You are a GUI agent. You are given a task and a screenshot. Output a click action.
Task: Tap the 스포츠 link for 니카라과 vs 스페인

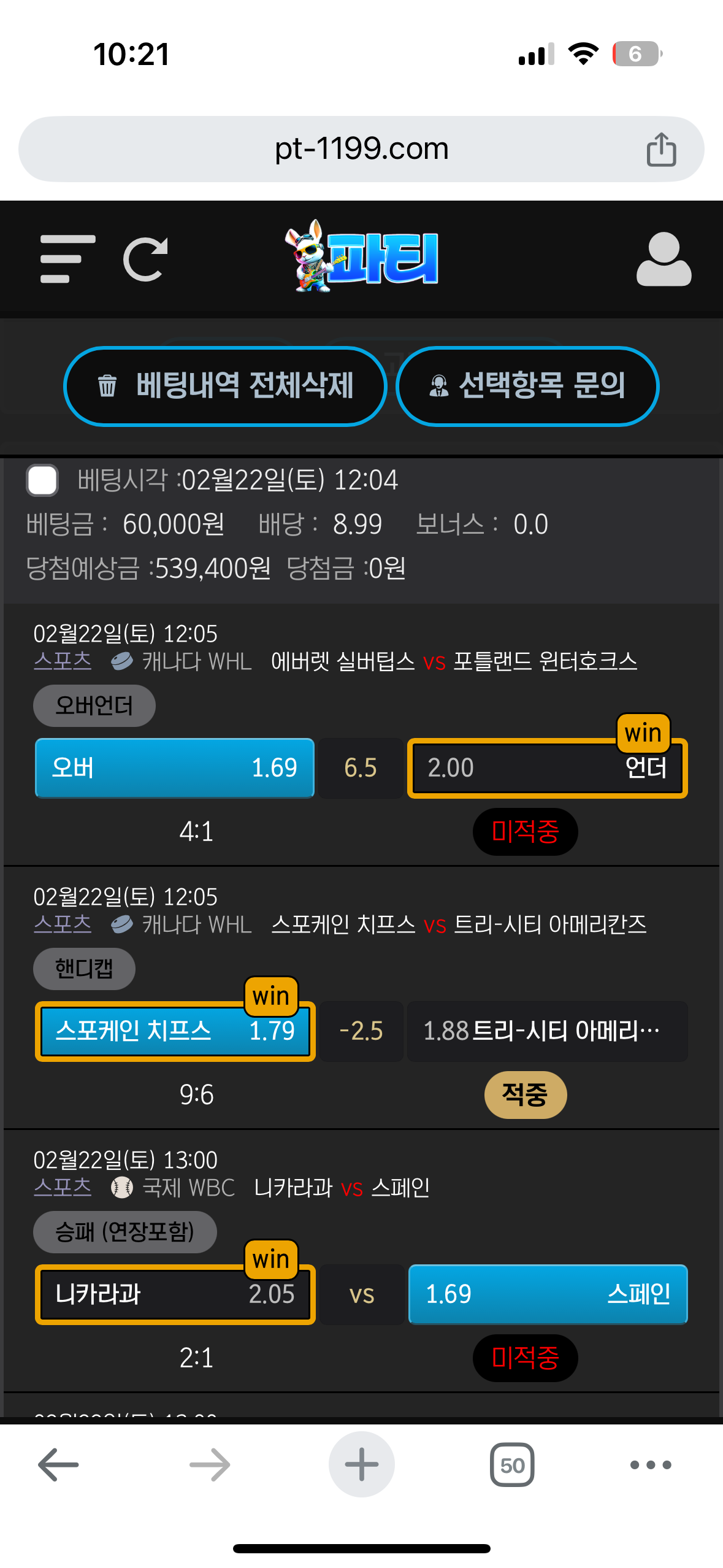pos(63,1188)
